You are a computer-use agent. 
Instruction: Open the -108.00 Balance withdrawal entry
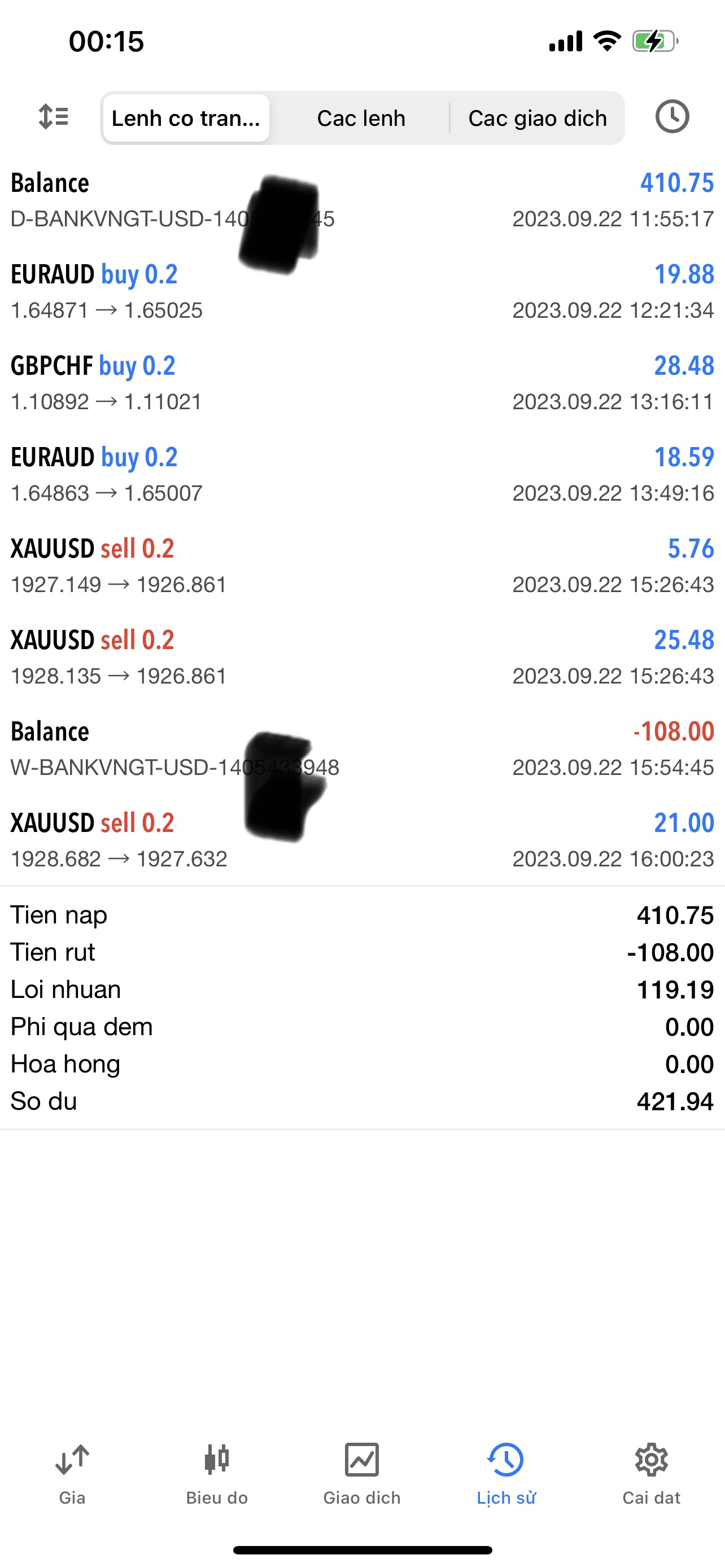click(x=362, y=748)
